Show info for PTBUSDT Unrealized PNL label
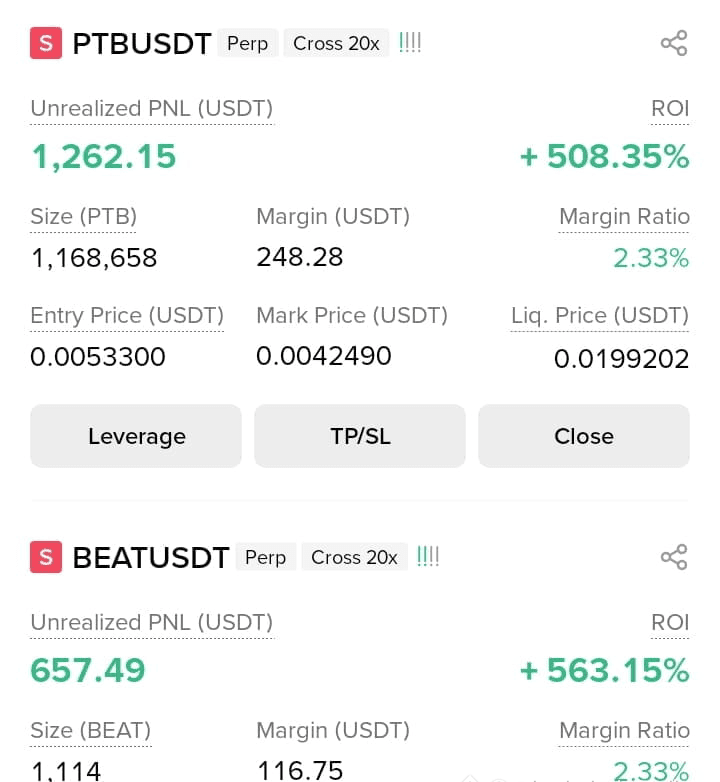 click(152, 109)
